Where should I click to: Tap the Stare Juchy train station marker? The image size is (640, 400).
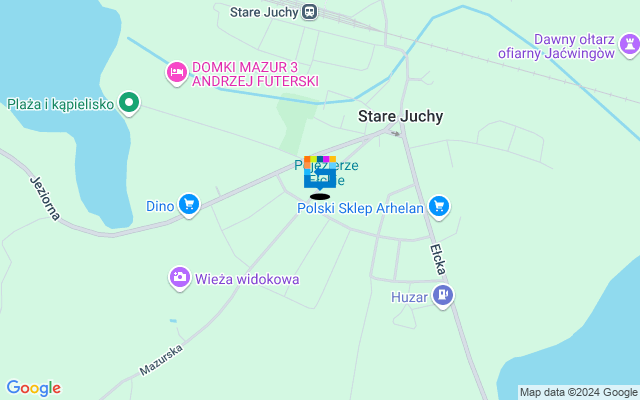pyautogui.click(x=311, y=12)
